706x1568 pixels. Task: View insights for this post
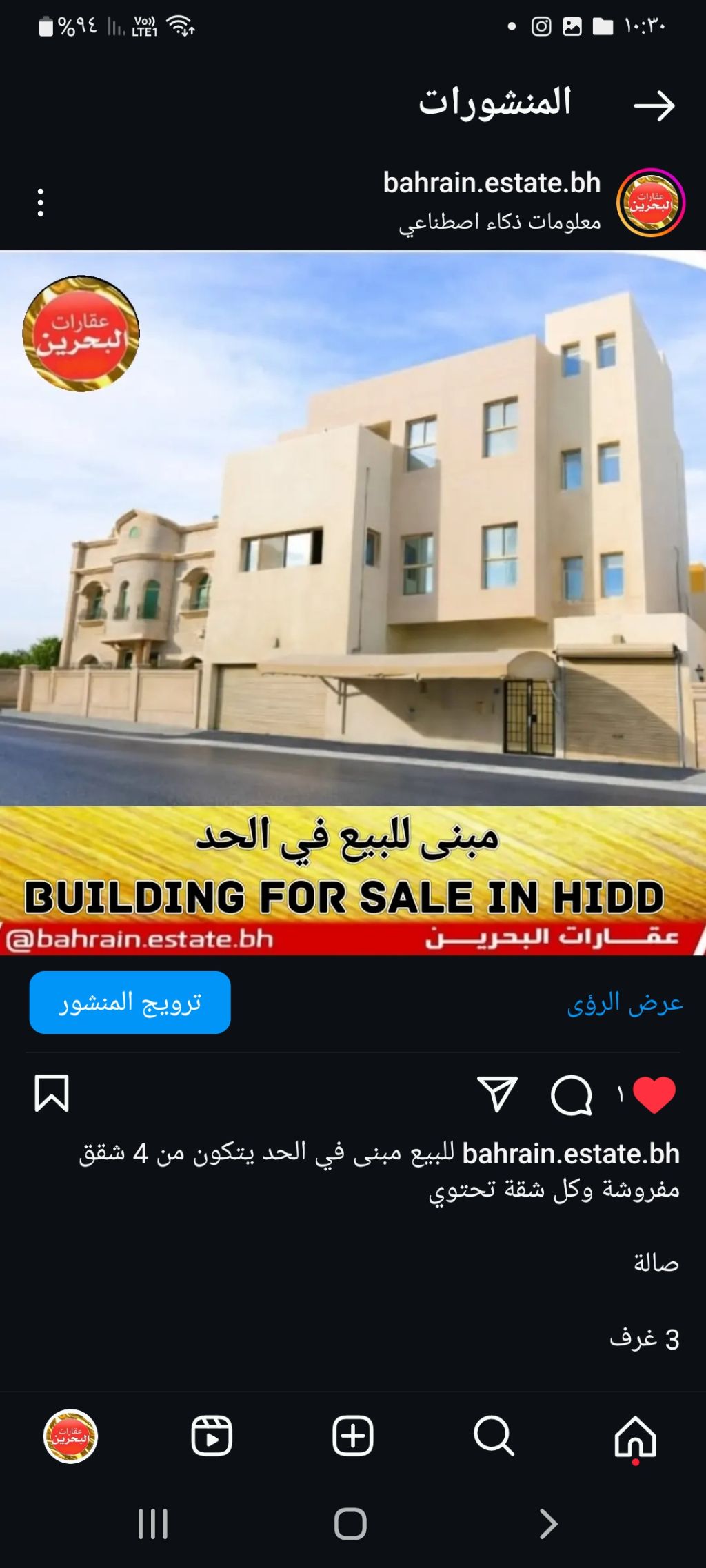(625, 1003)
